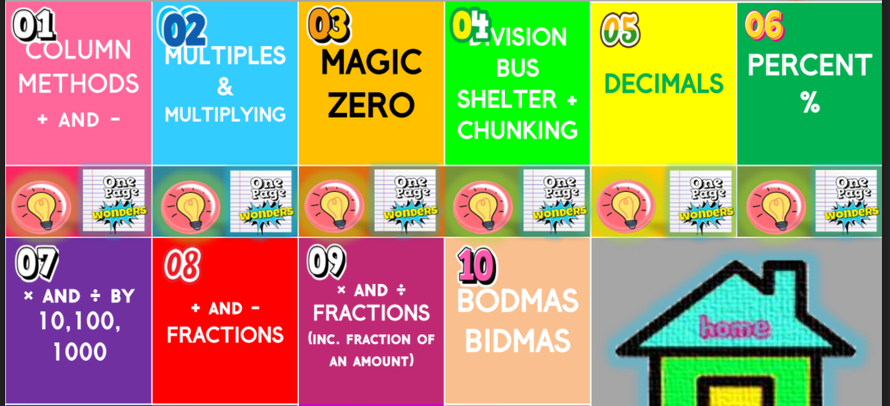The height and width of the screenshot is (406, 890).
Task: Open One Page Wonders under Decimals
Action: pos(698,200)
